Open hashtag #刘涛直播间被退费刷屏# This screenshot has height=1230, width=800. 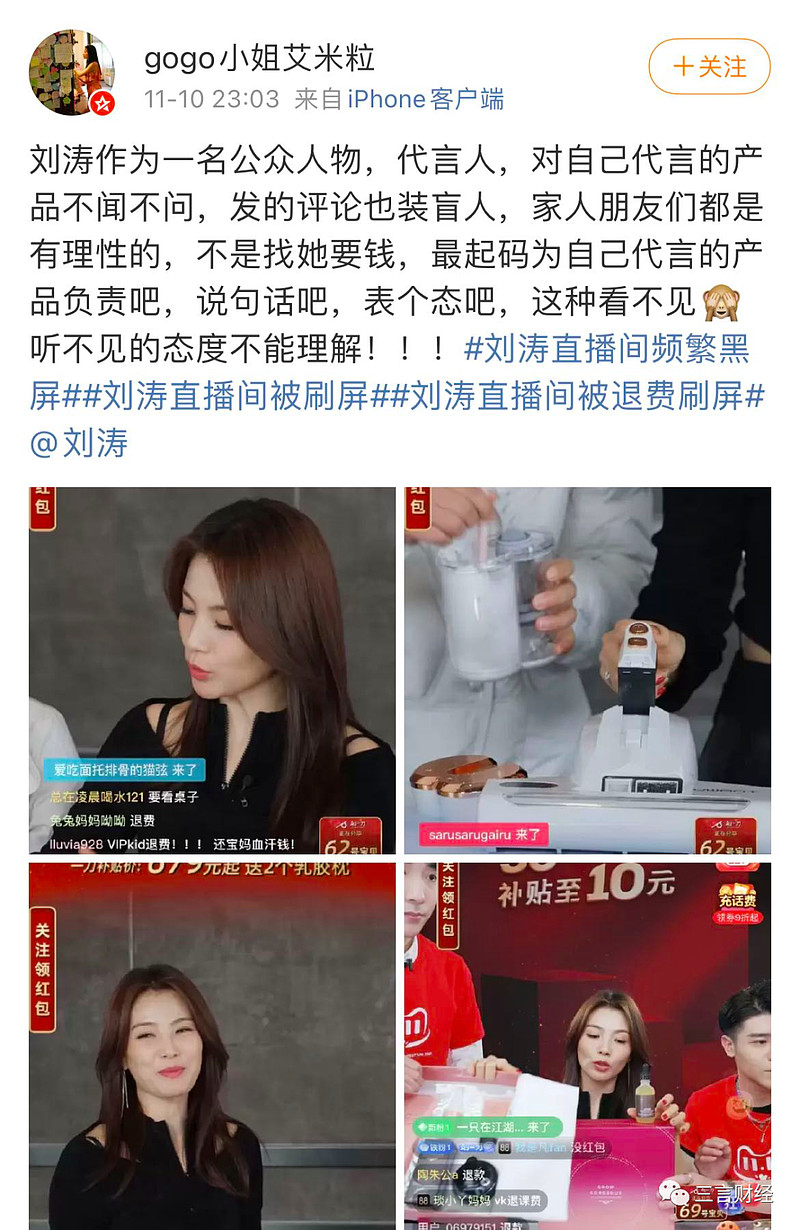[x=578, y=396]
